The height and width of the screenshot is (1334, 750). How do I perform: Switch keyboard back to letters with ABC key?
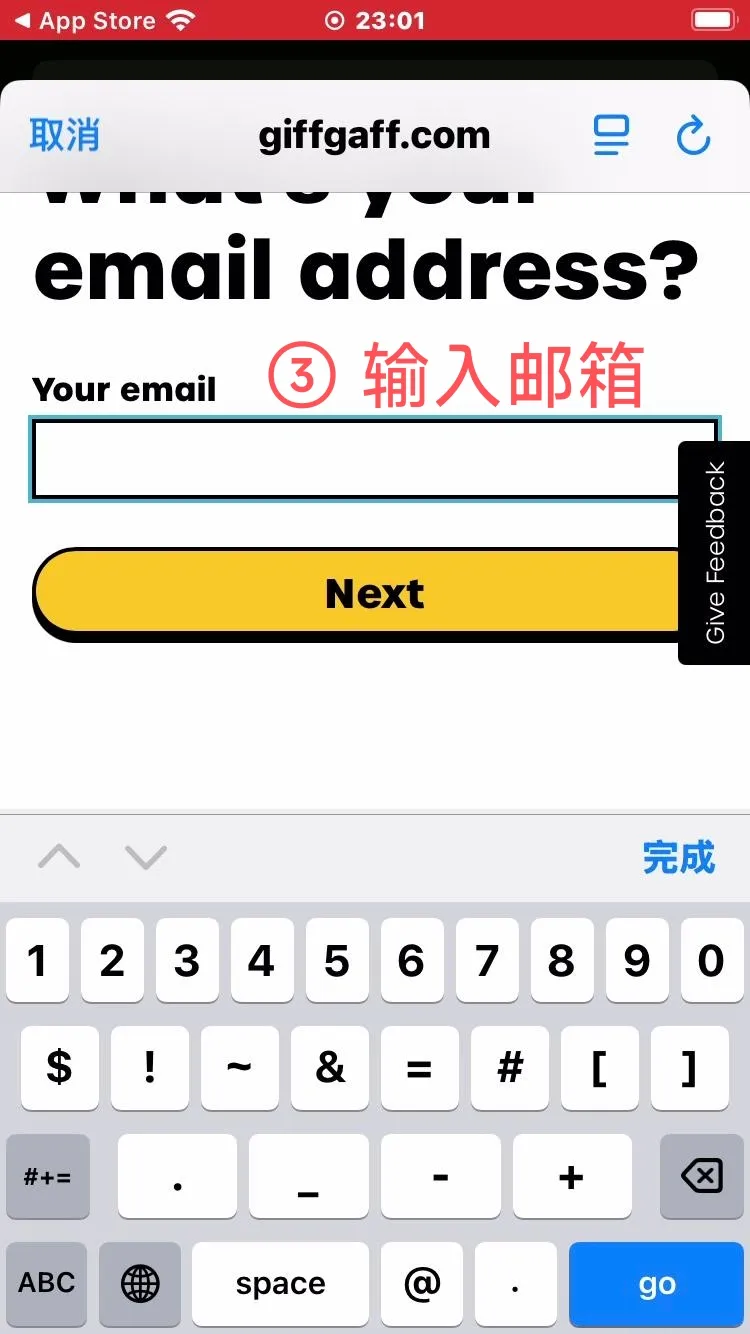click(46, 1284)
